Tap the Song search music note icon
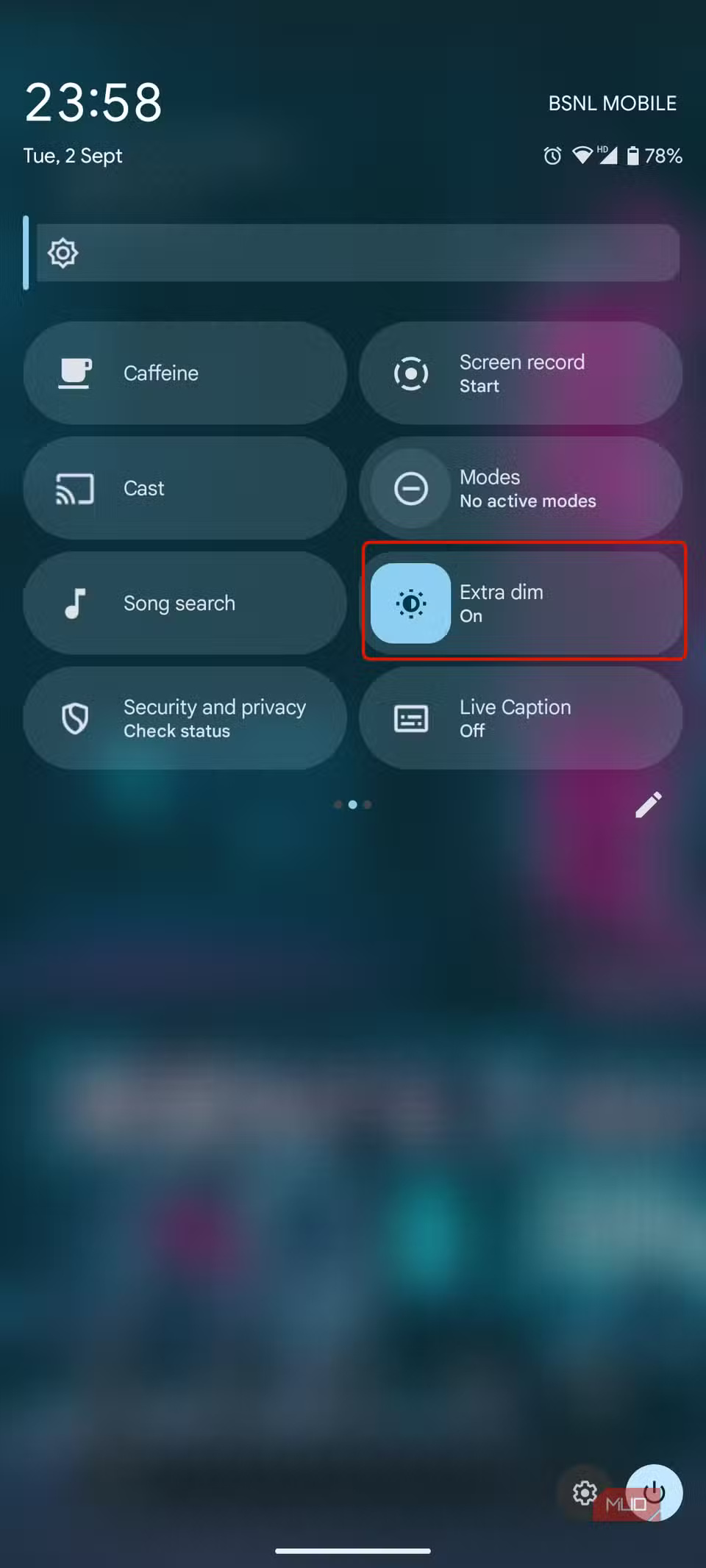 pos(74,603)
